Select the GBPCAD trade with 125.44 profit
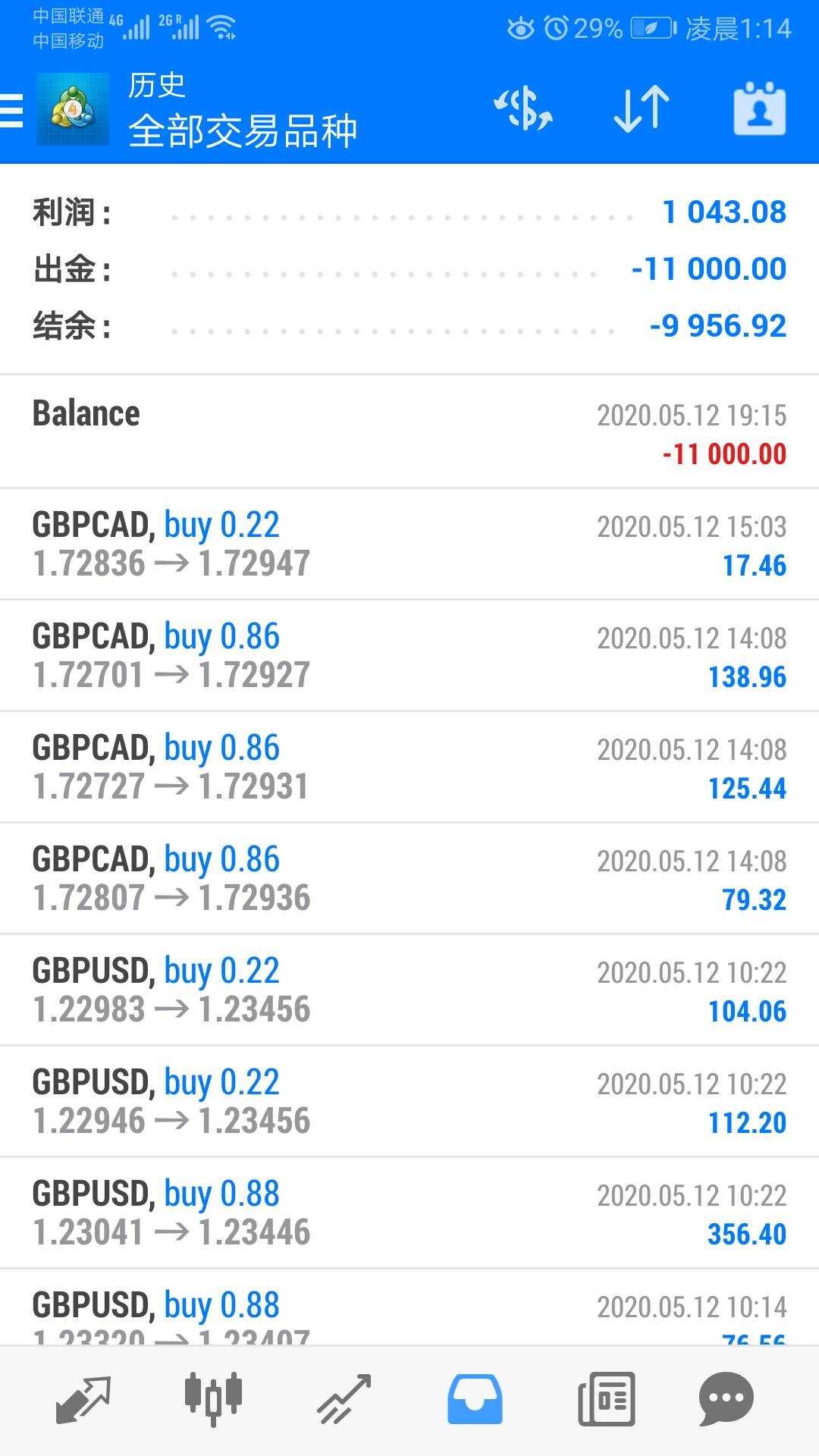 (409, 767)
